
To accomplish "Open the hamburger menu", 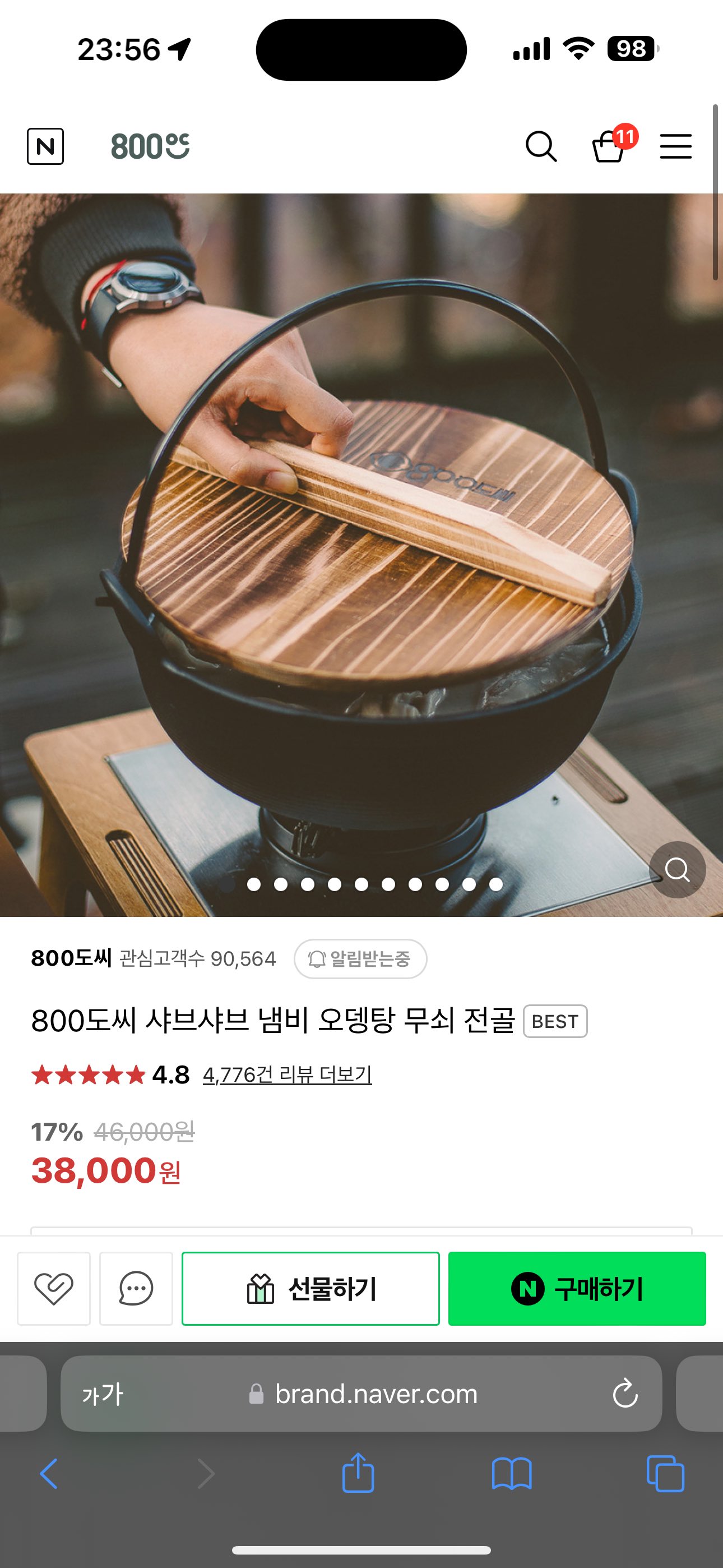I will [675, 147].
